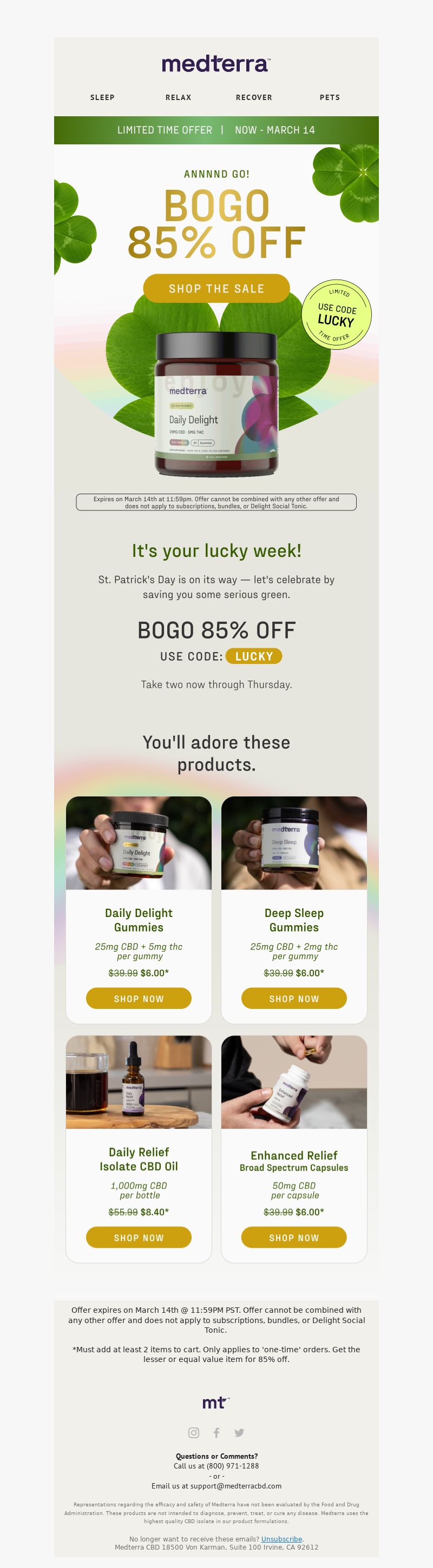Visit the Pets category
Viewport: 433px width, 1568px height.
[330, 97]
